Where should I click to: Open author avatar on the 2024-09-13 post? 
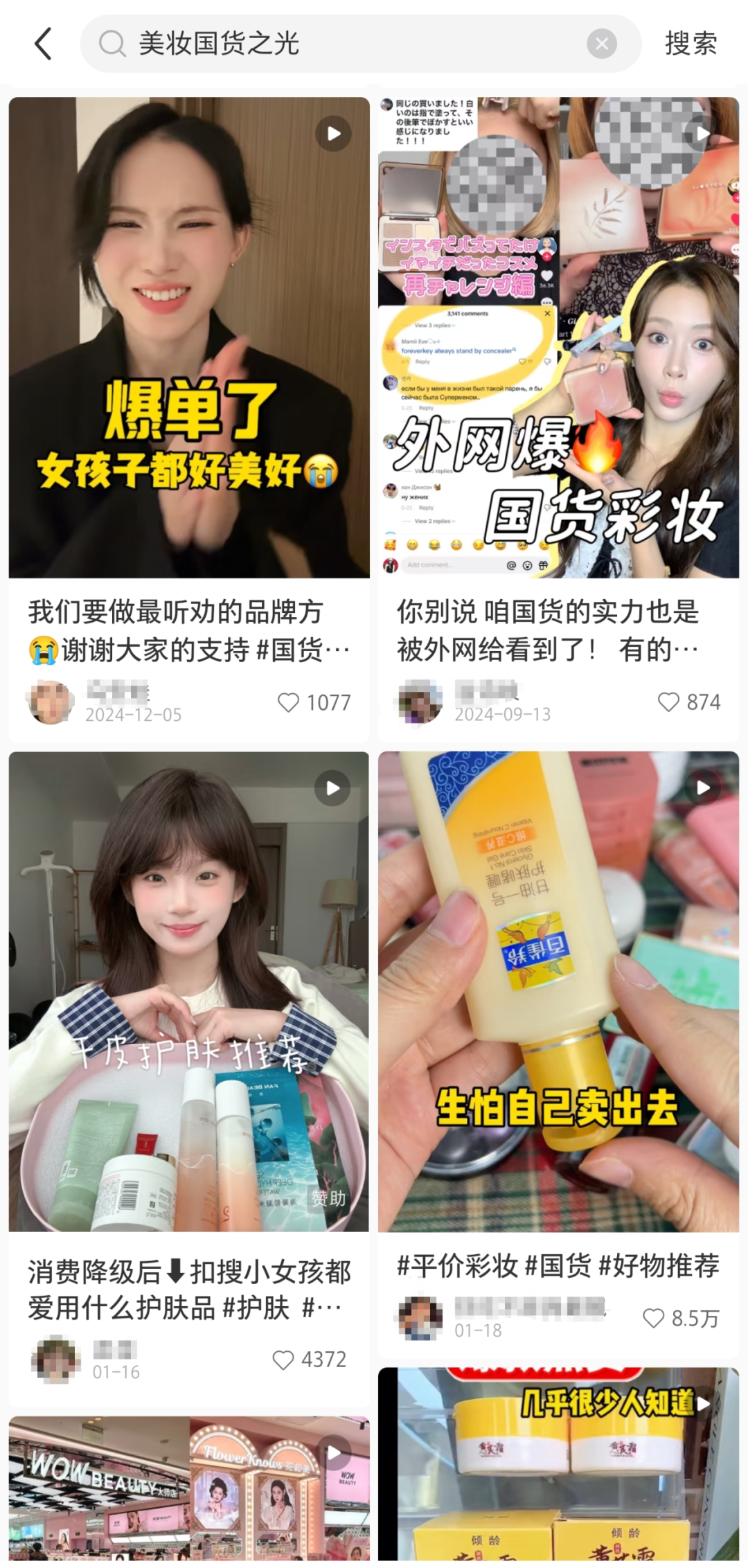coord(420,702)
